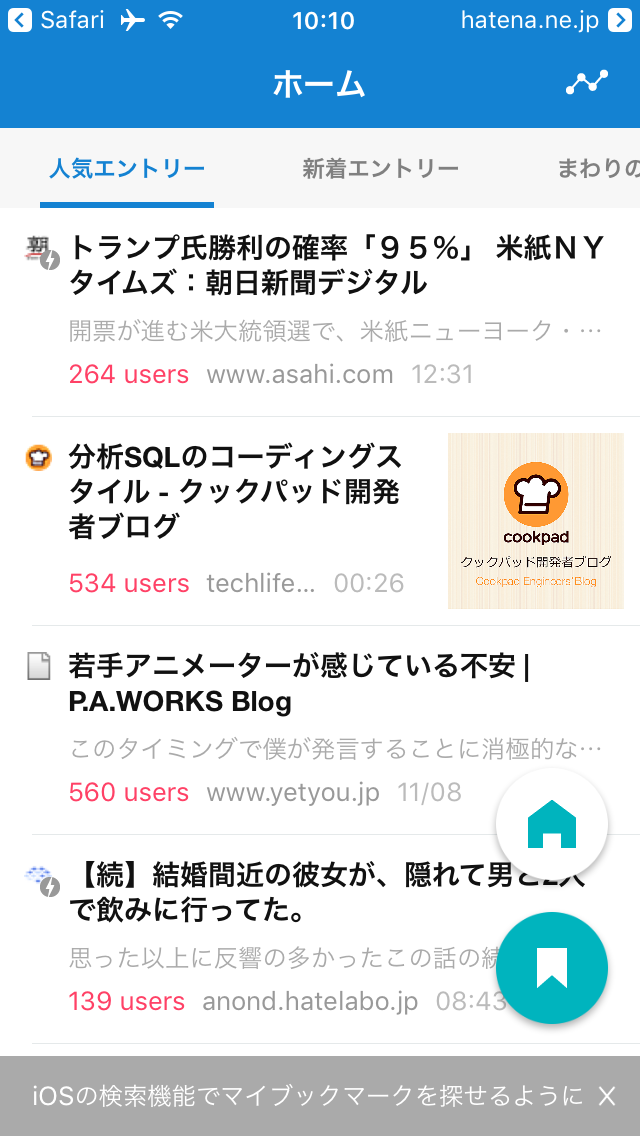Open 分析SQLのコーディングスタイル article

pyautogui.click(x=235, y=491)
